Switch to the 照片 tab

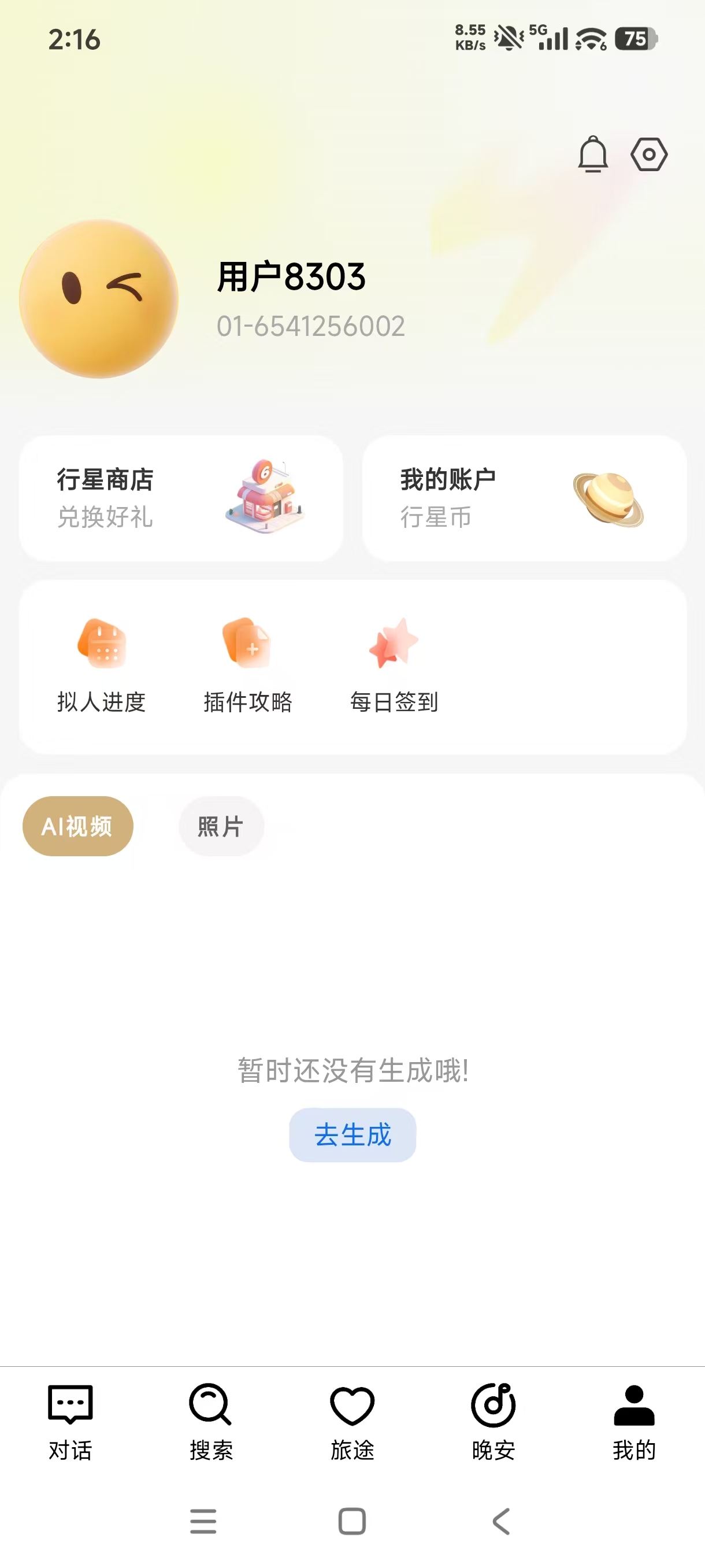click(221, 826)
